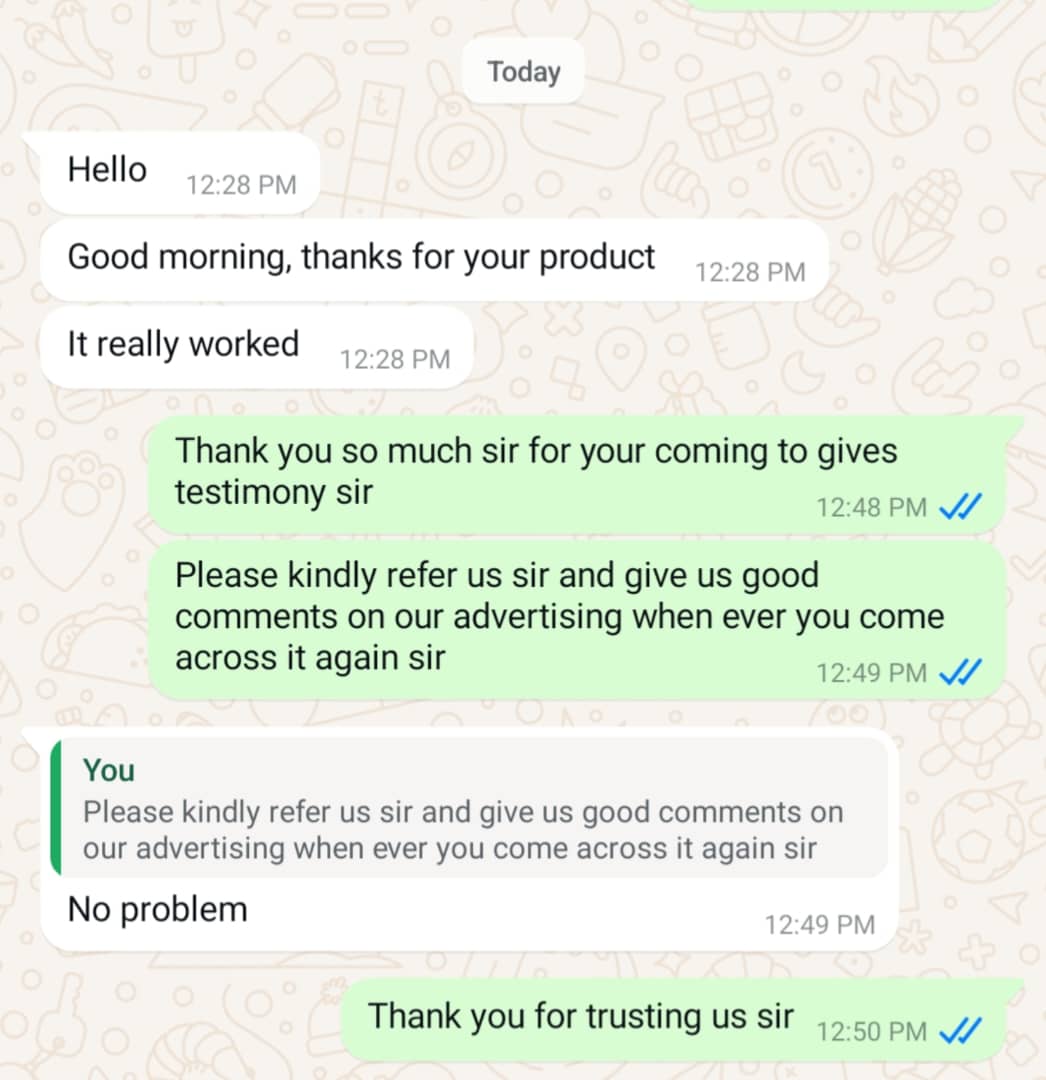
Task: Tap the quoted 'Please kindly refer us' reply preview
Action: pos(463,812)
